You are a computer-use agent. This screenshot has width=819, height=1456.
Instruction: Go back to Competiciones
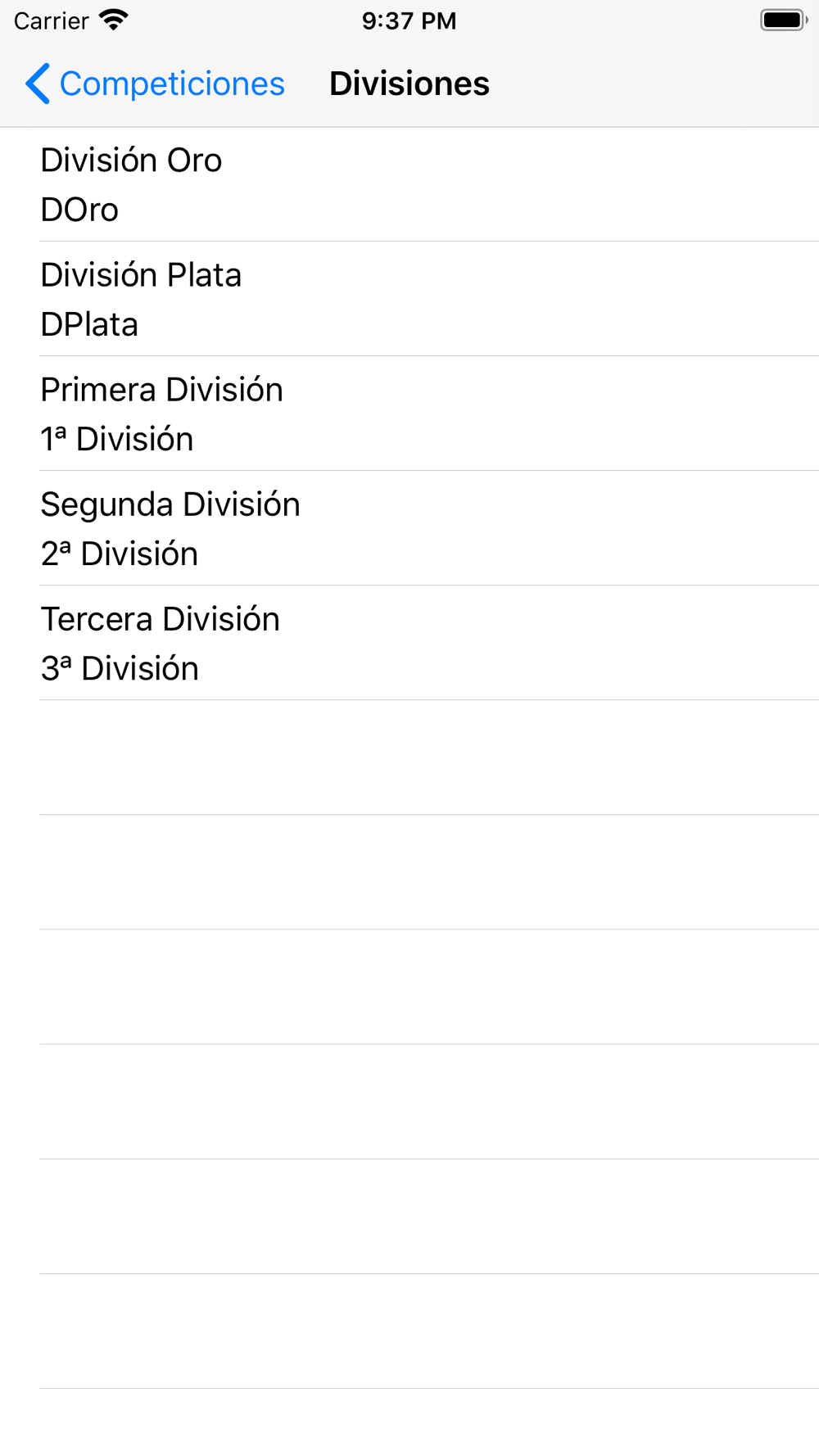tap(154, 84)
